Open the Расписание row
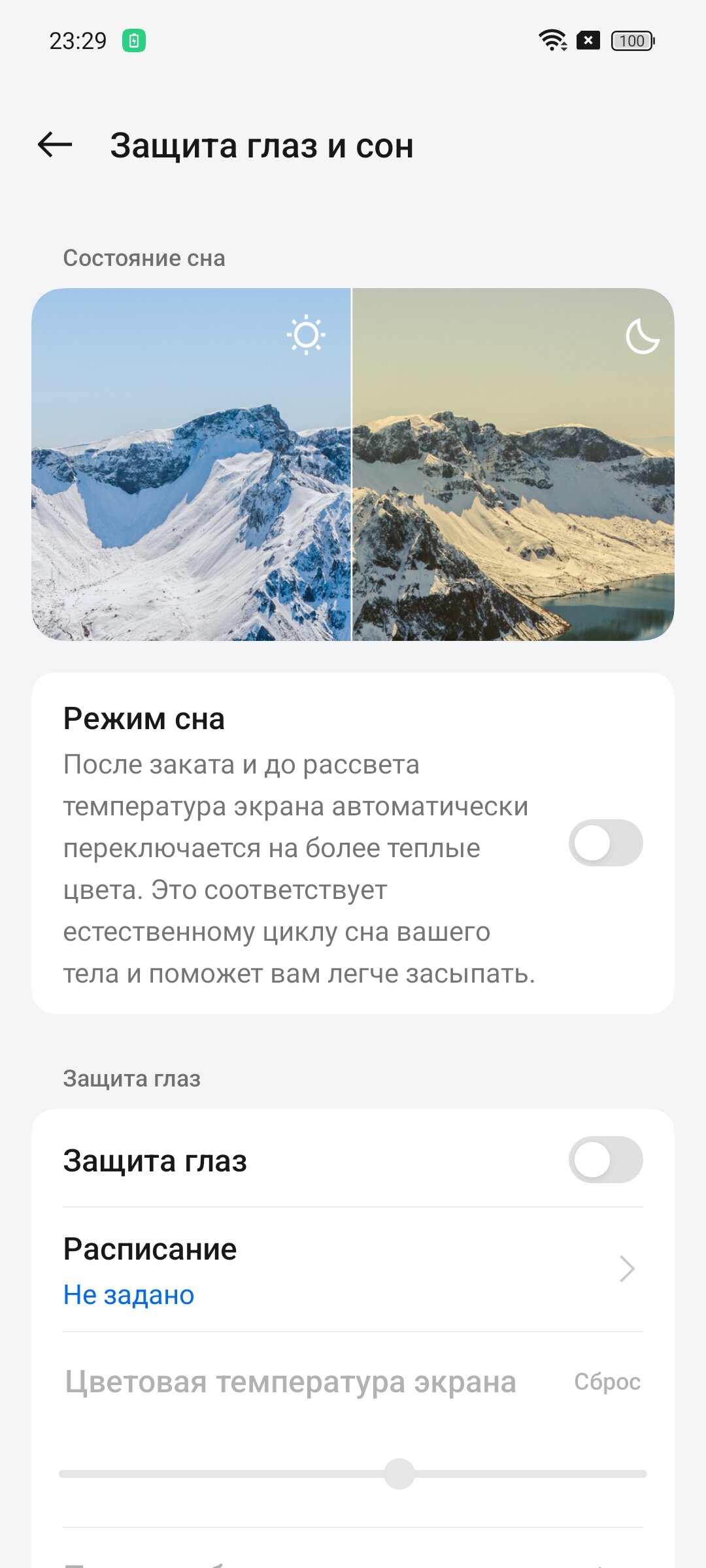Screen dimensions: 706x1568 353,1269
